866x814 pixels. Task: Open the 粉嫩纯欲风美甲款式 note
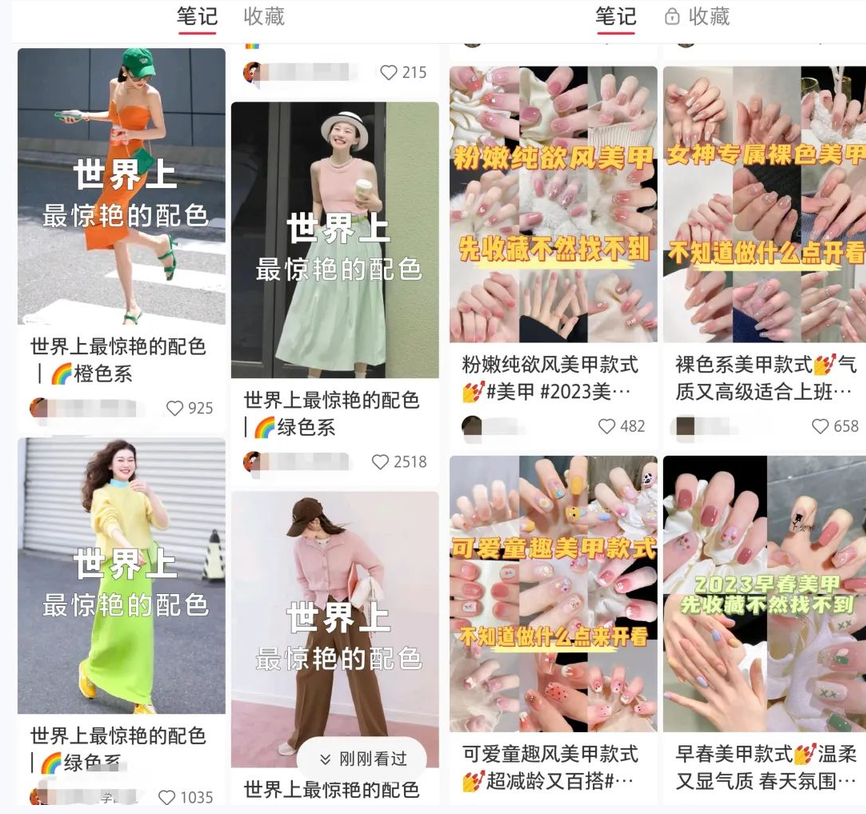click(x=553, y=205)
